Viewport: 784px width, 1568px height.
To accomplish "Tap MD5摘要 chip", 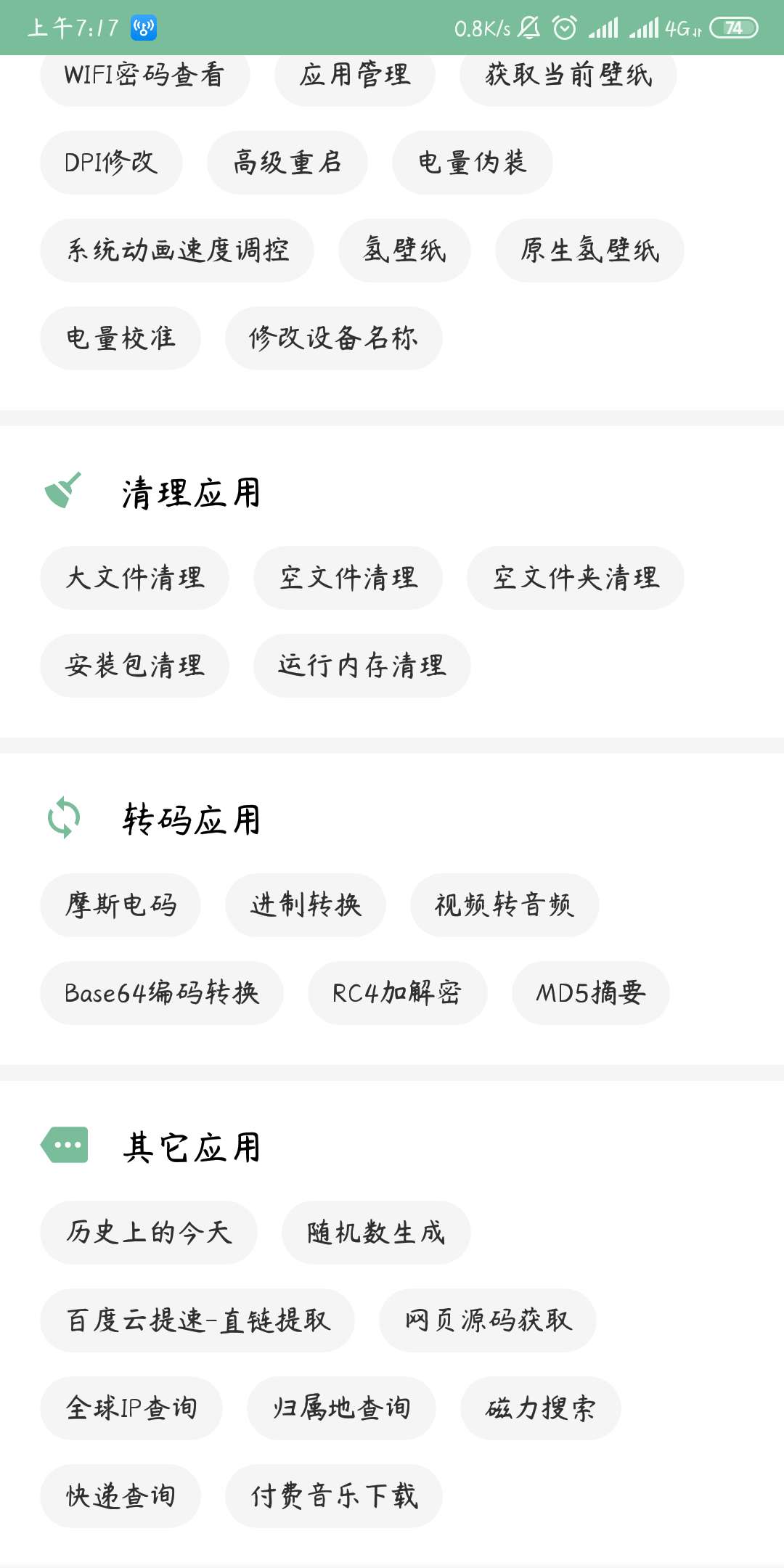I will pos(590,993).
